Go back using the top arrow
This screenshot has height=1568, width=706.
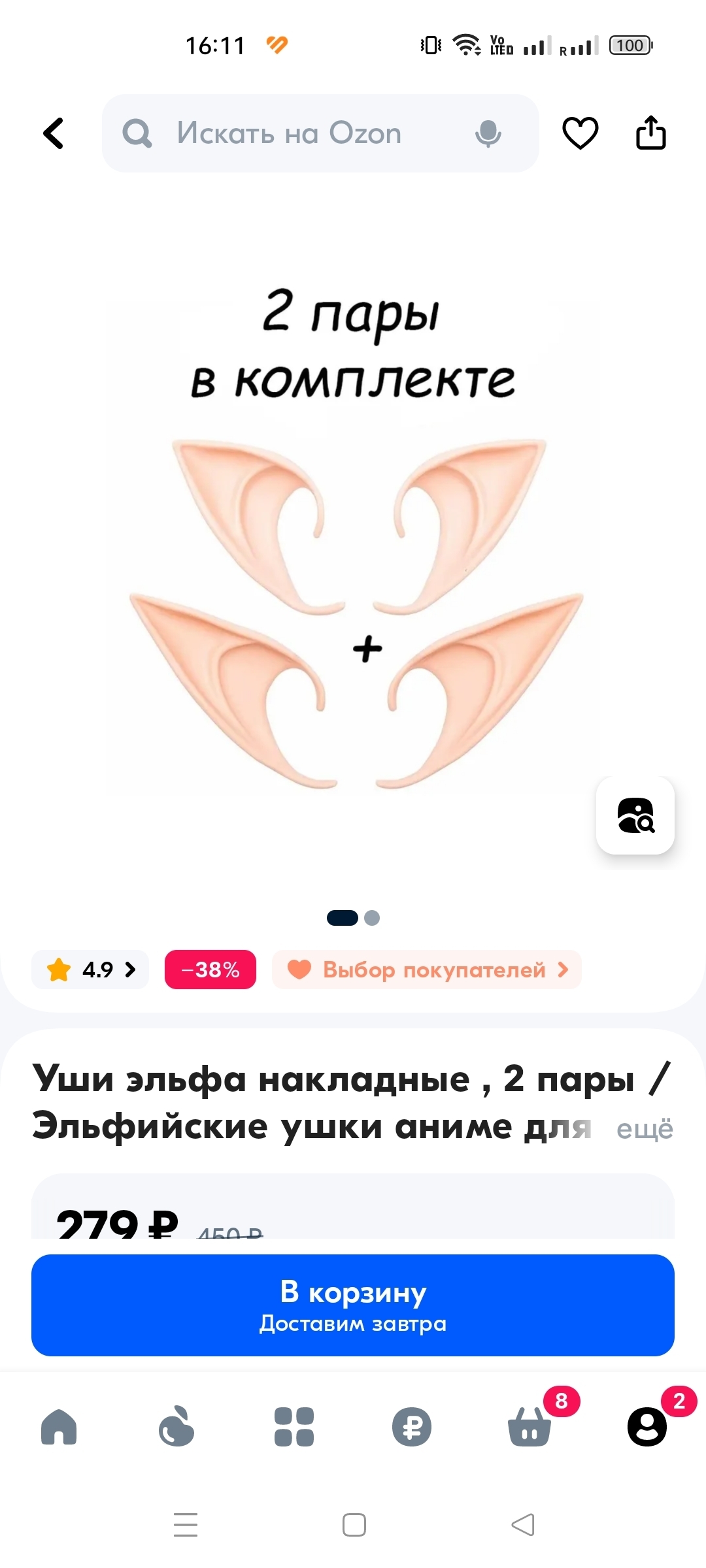(54, 133)
